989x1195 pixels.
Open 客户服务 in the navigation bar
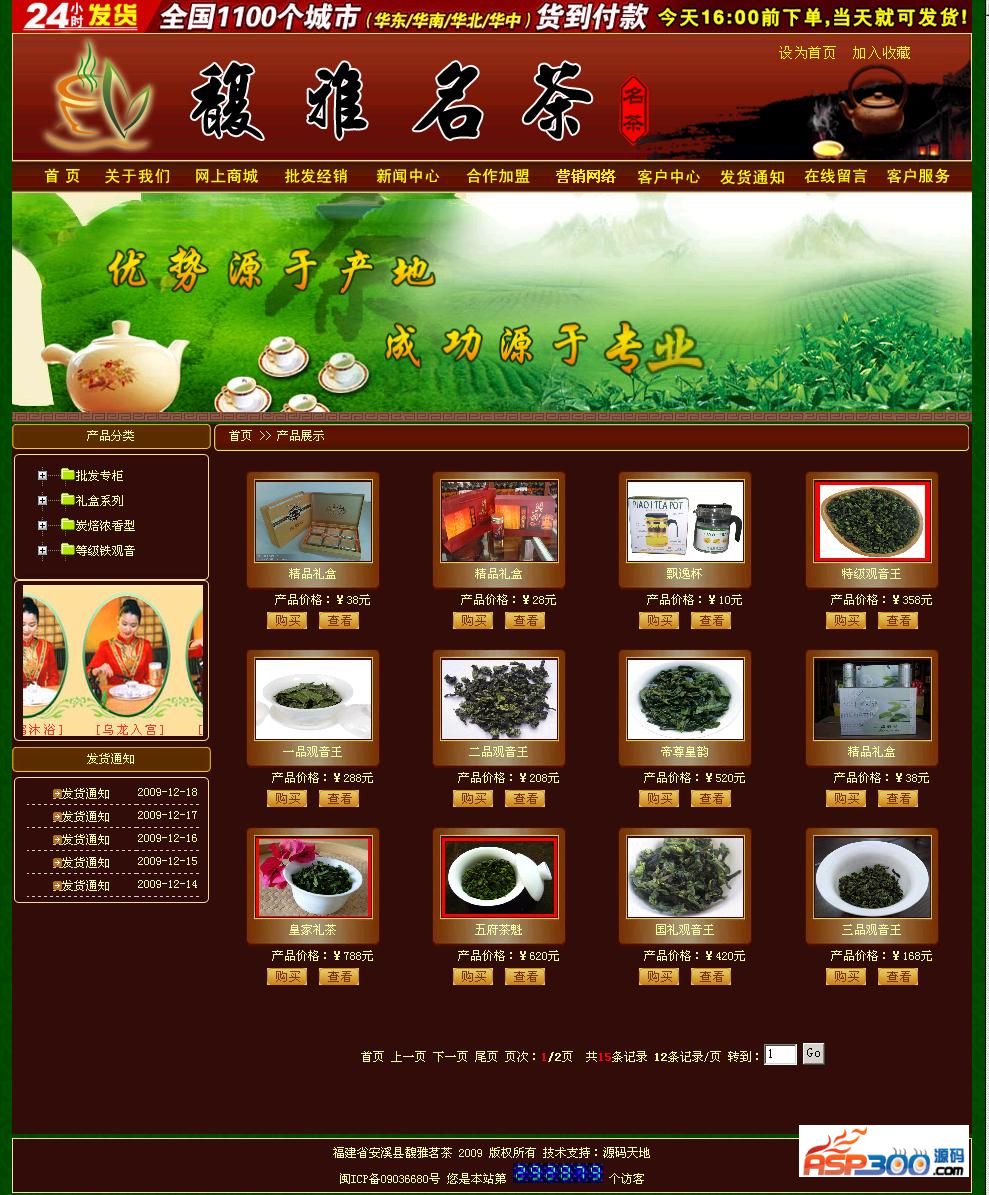point(918,176)
